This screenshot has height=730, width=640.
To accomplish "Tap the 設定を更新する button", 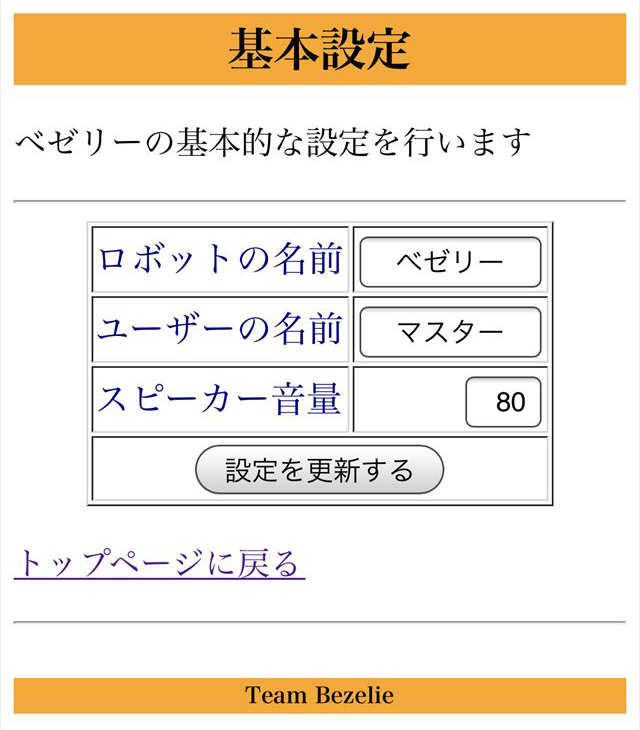I will (319, 470).
